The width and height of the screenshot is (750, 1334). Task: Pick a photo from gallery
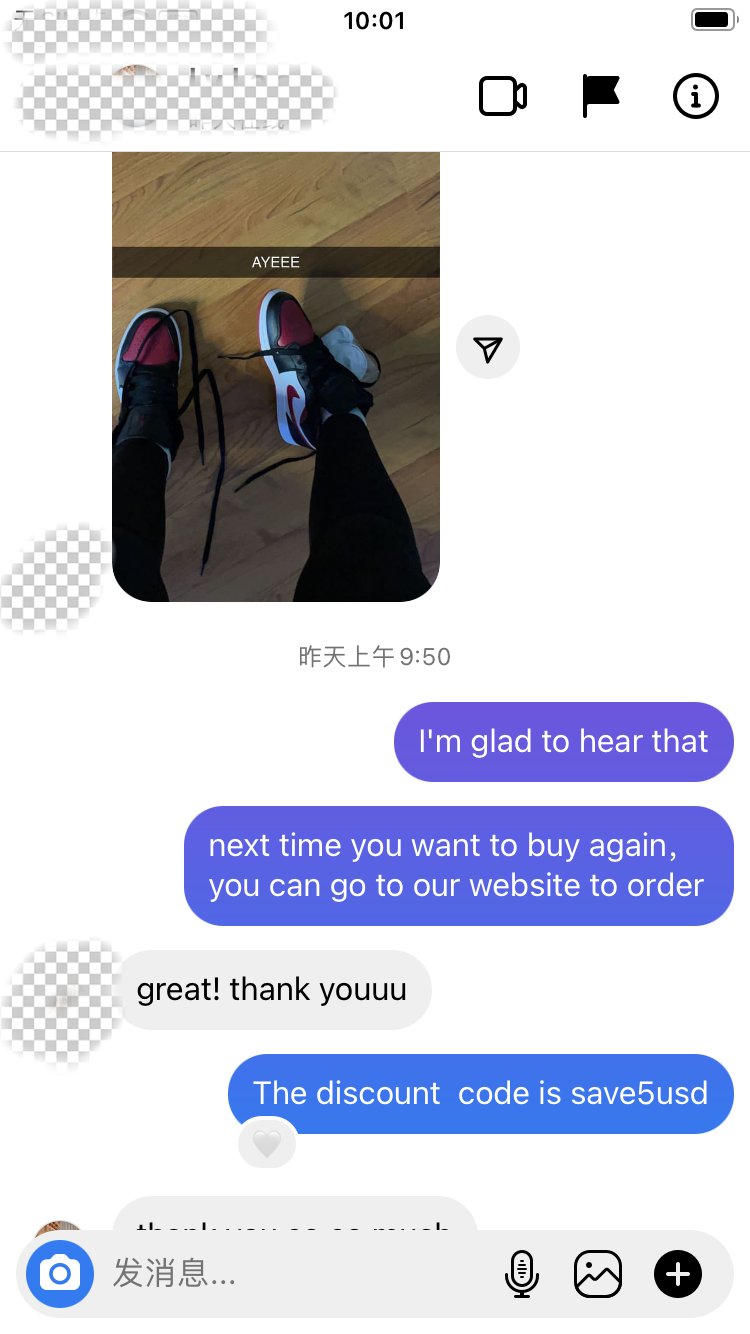click(x=598, y=1274)
